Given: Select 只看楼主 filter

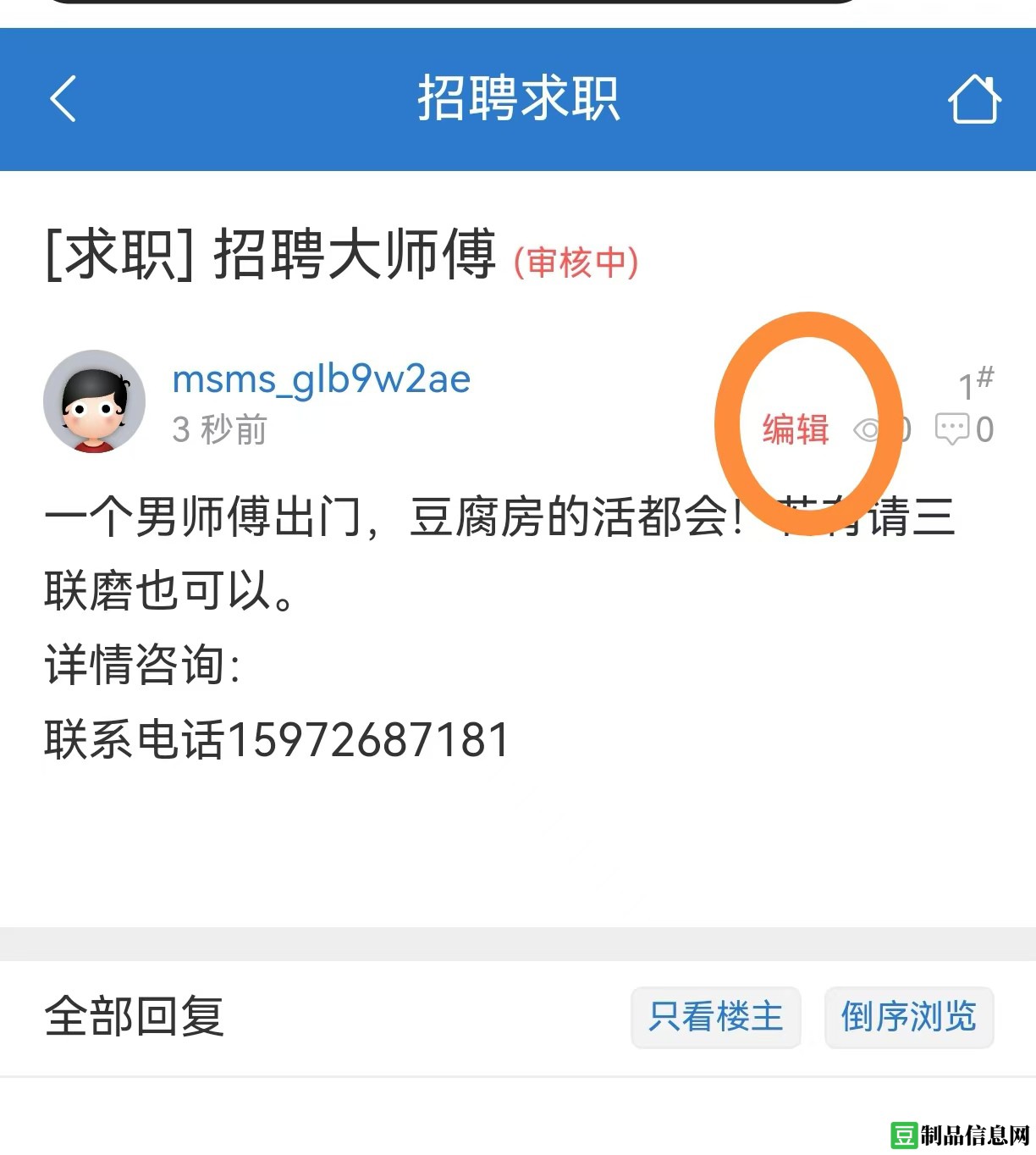Looking at the screenshot, I should [x=715, y=1017].
